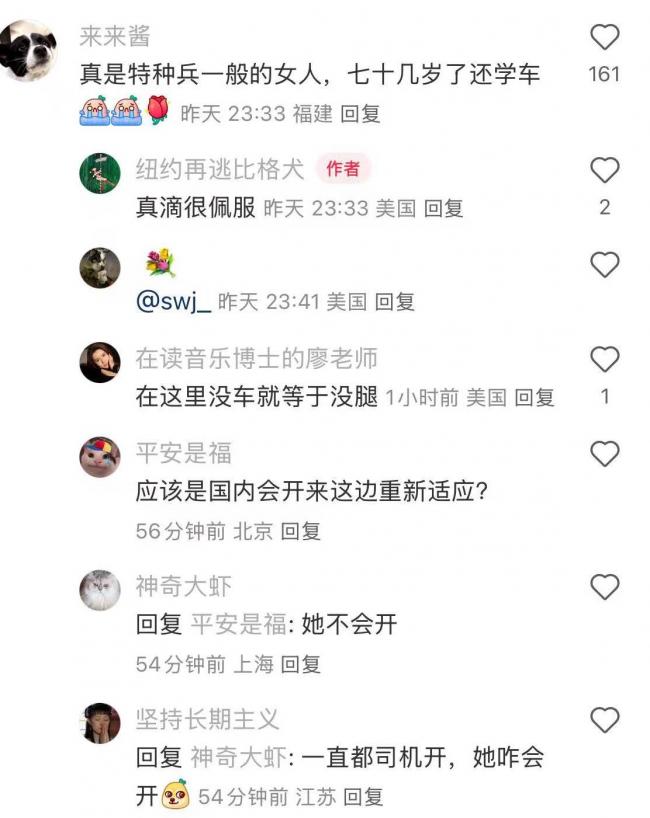Reply to 平安是福's comment

300,532
